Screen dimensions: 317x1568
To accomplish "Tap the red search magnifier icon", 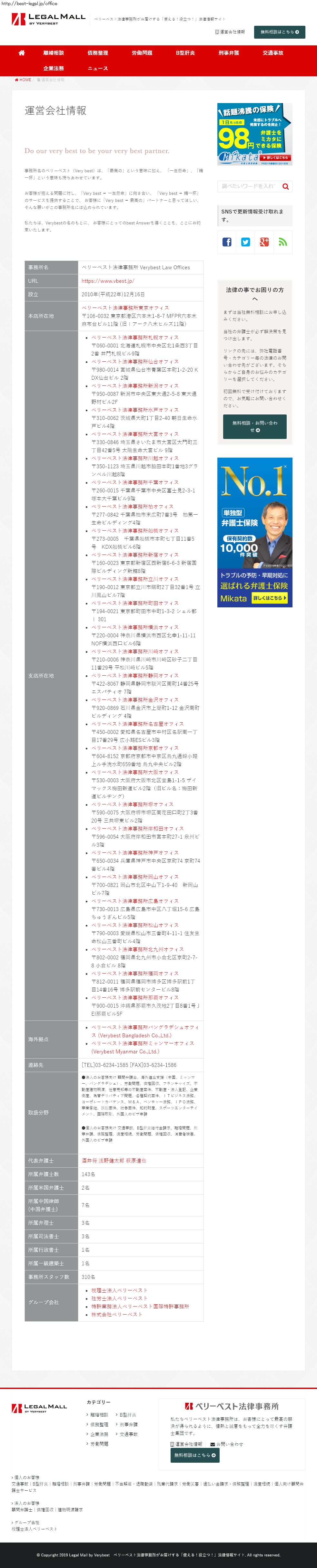I will click(285, 186).
